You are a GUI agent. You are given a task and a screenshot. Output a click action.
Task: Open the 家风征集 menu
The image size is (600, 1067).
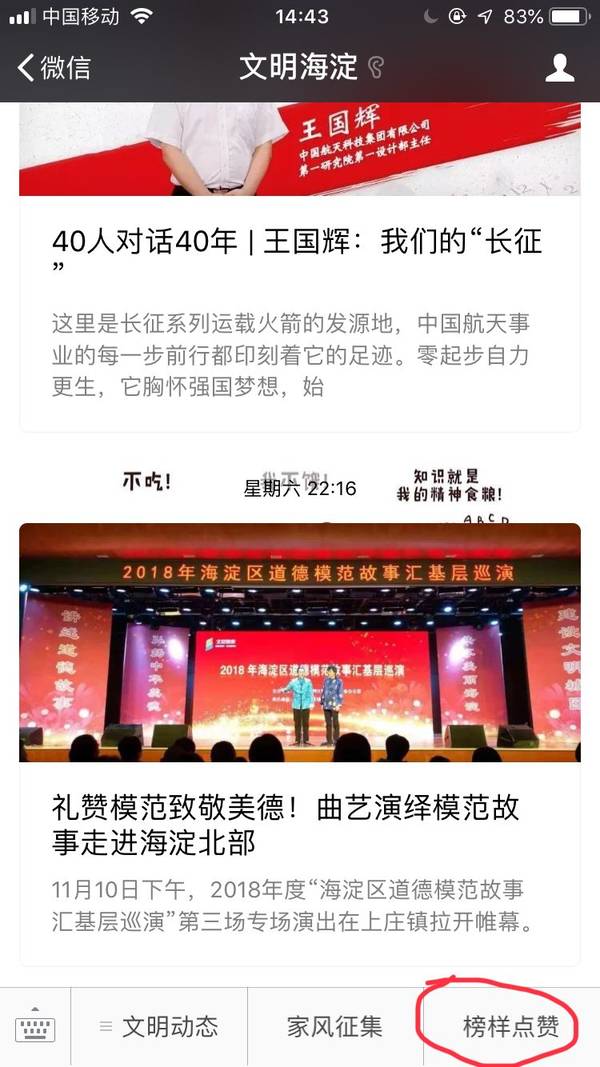pos(334,1026)
